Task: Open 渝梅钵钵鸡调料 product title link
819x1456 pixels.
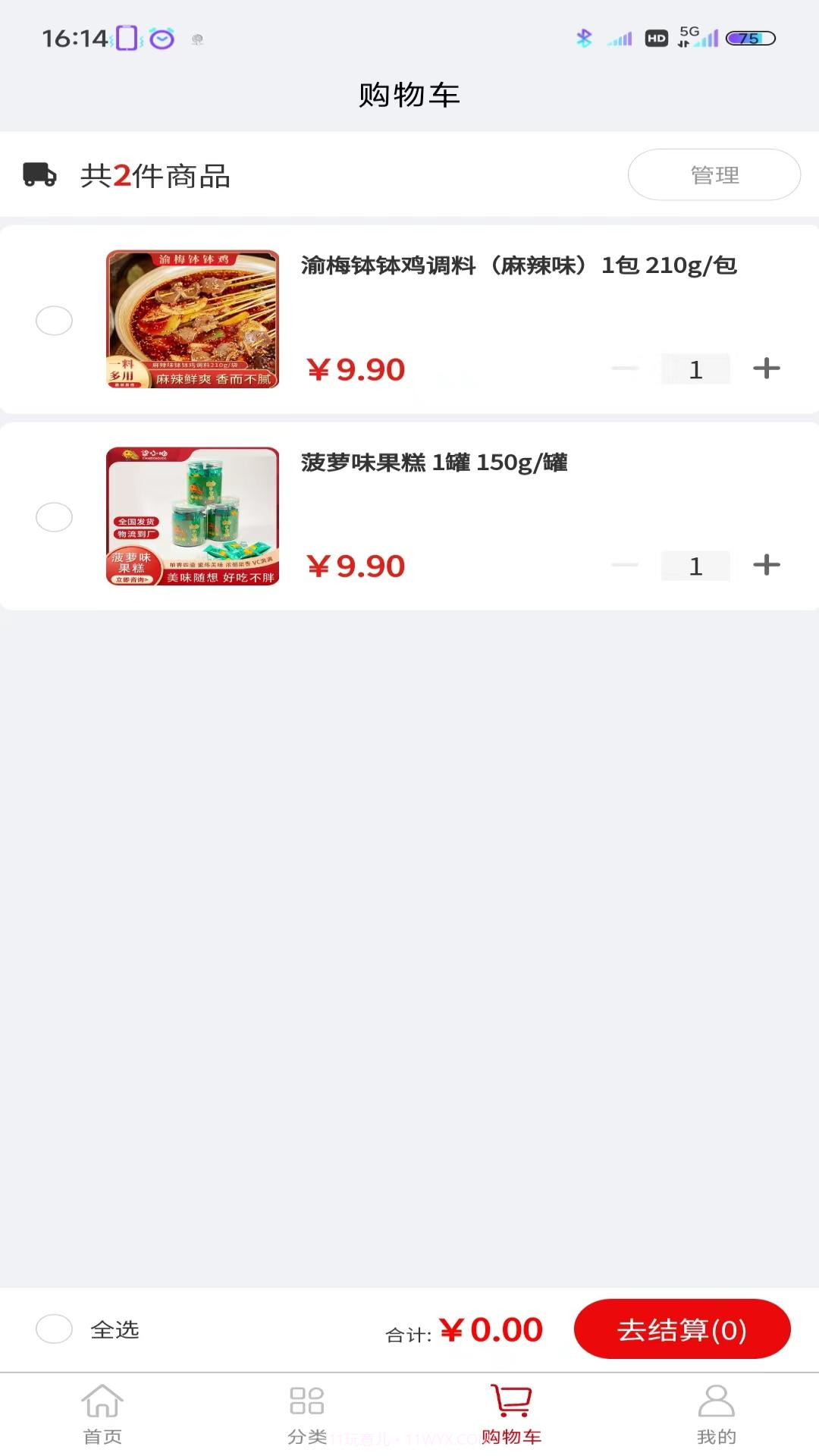Action: click(518, 266)
